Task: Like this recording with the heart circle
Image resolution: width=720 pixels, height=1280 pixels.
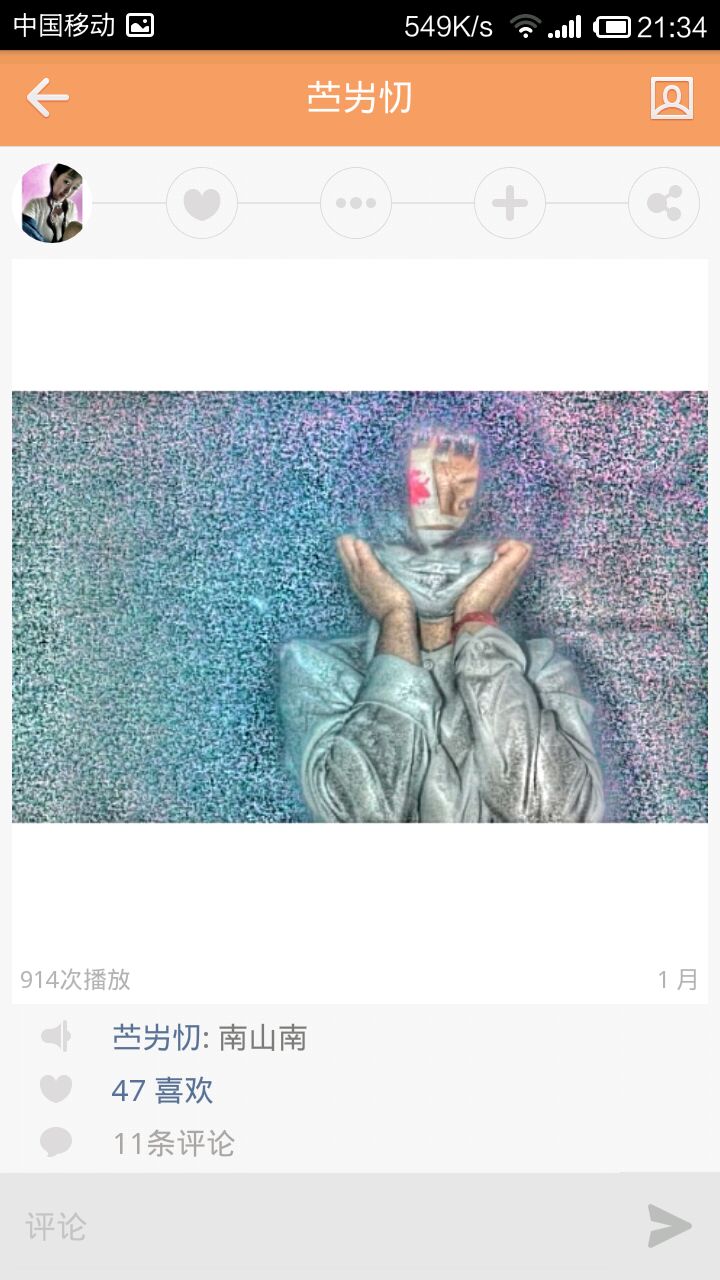Action: [202, 203]
